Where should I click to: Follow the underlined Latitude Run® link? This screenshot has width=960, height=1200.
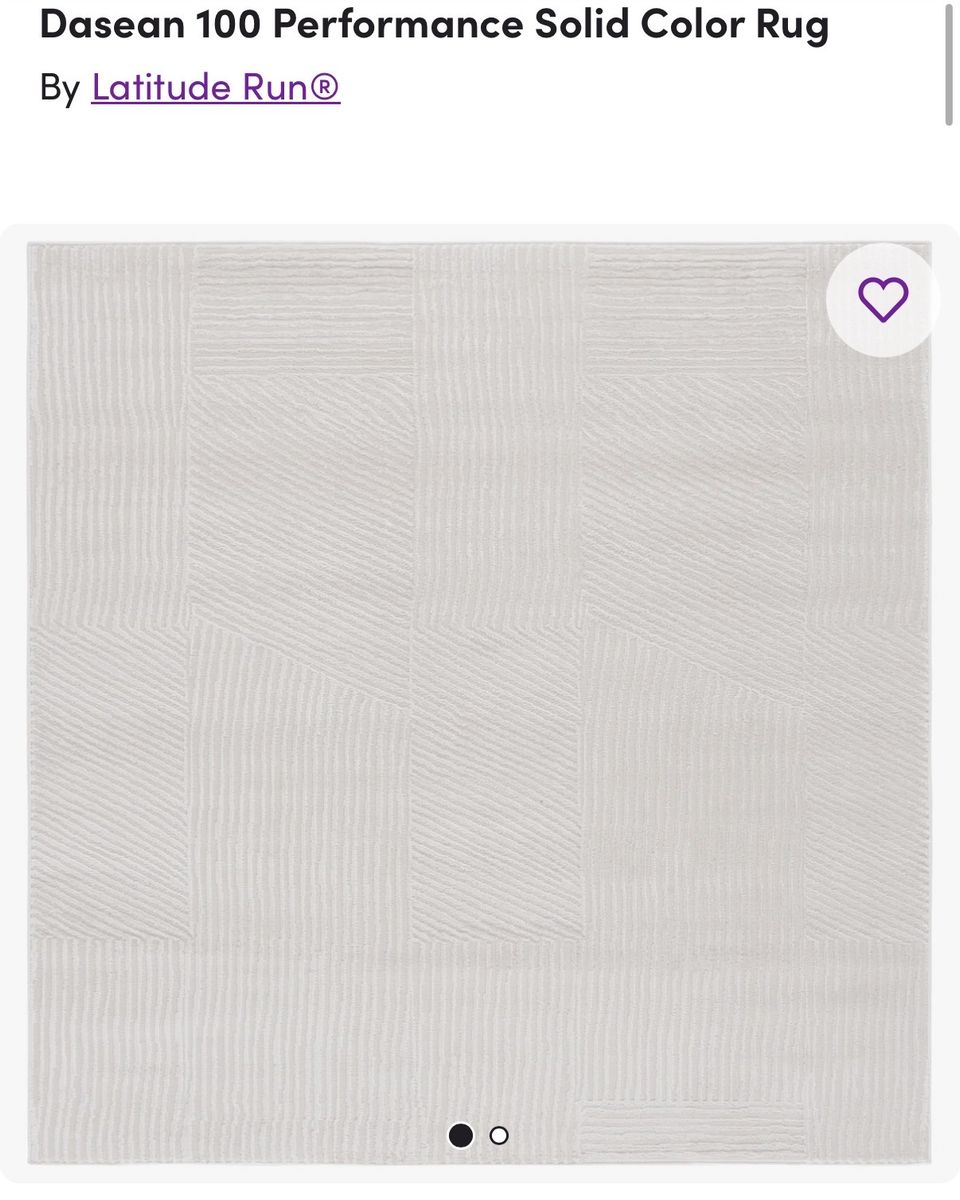215,87
